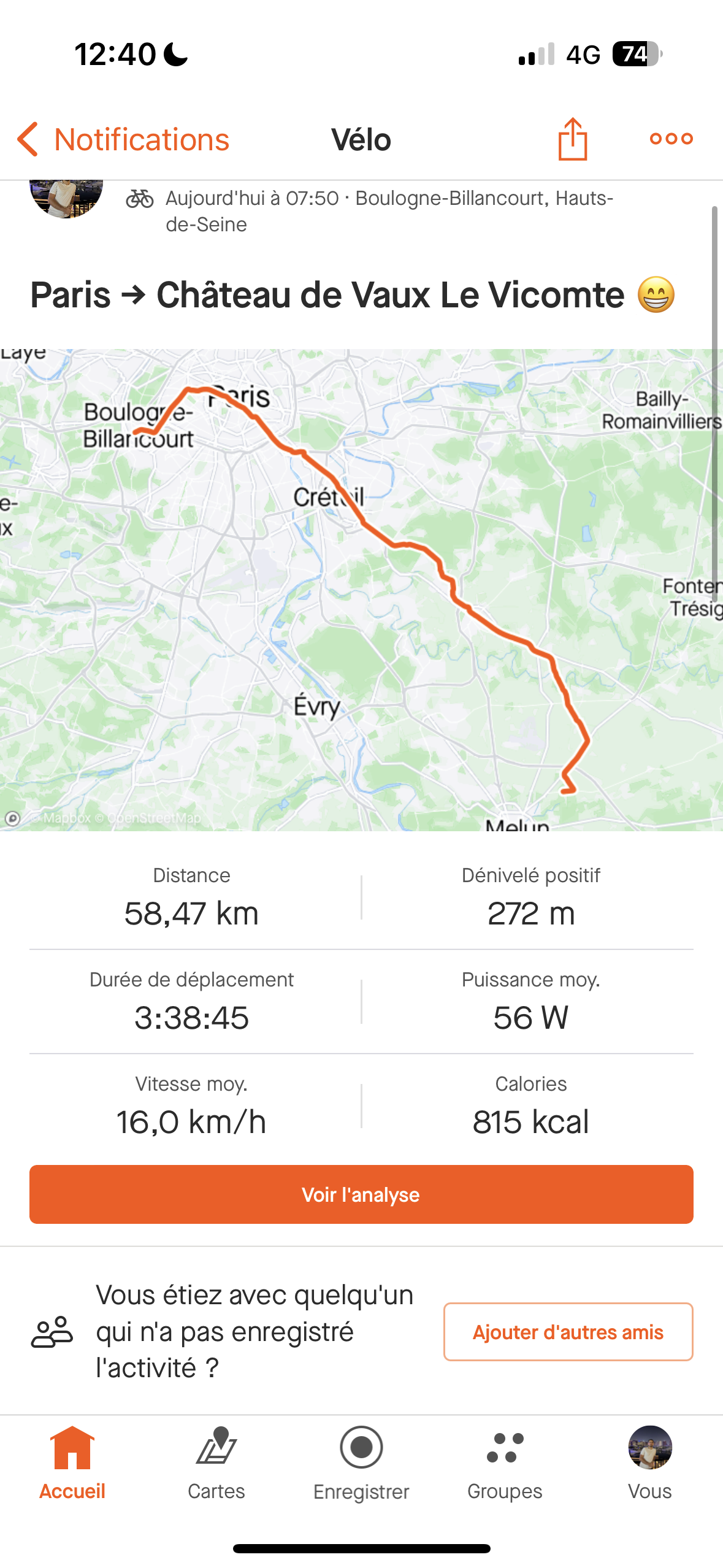Switch to the Accueil tab
The width and height of the screenshot is (723, 1568).
(72, 1463)
